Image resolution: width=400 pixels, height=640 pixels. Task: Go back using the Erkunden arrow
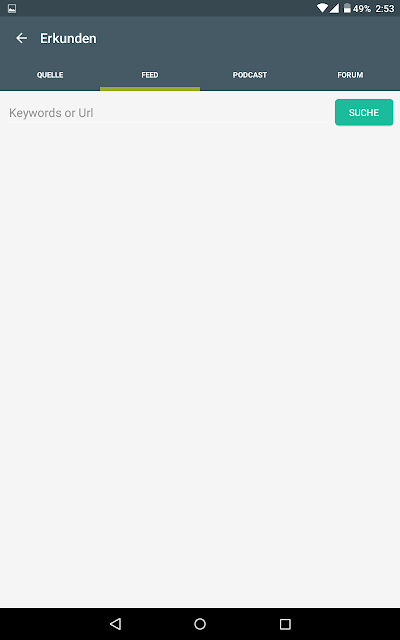tap(21, 38)
